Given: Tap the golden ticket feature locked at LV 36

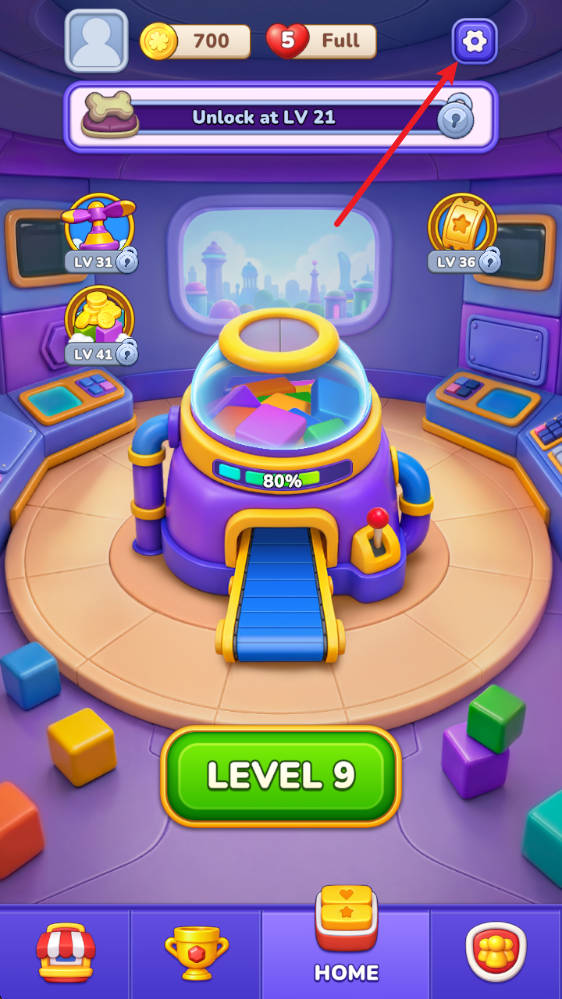Looking at the screenshot, I should coord(463,233).
